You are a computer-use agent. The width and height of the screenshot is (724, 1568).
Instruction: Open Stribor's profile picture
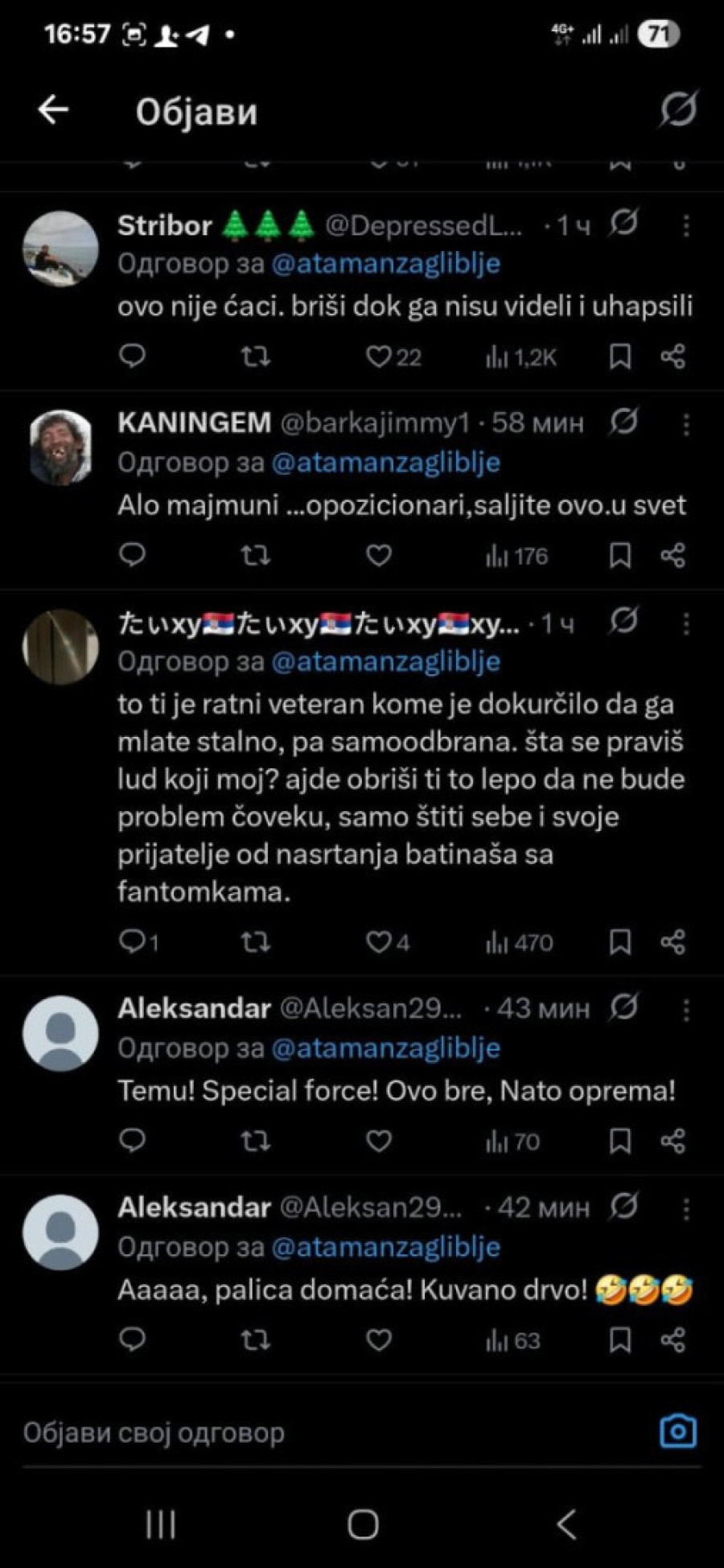point(60,249)
